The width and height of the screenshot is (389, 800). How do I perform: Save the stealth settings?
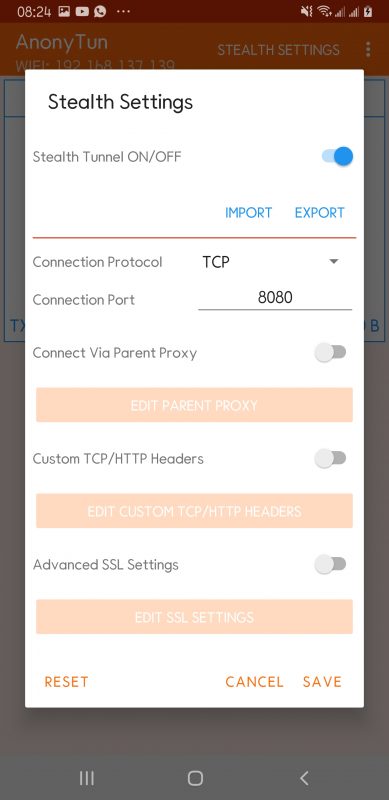click(322, 682)
